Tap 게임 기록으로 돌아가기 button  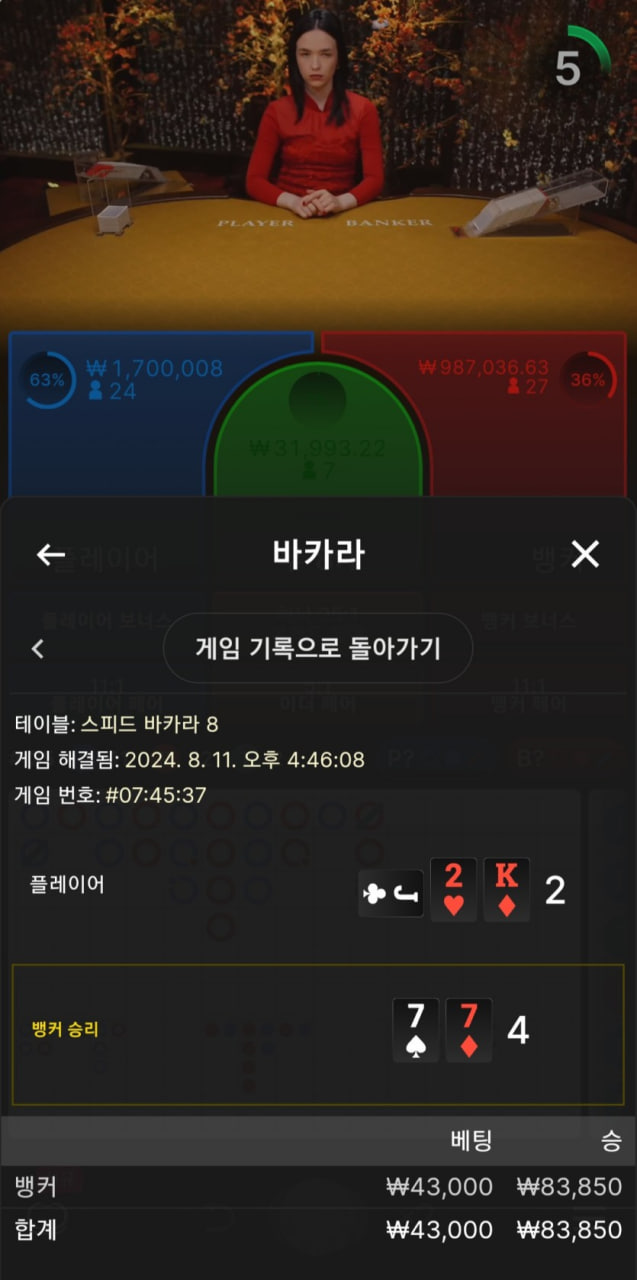318,647
